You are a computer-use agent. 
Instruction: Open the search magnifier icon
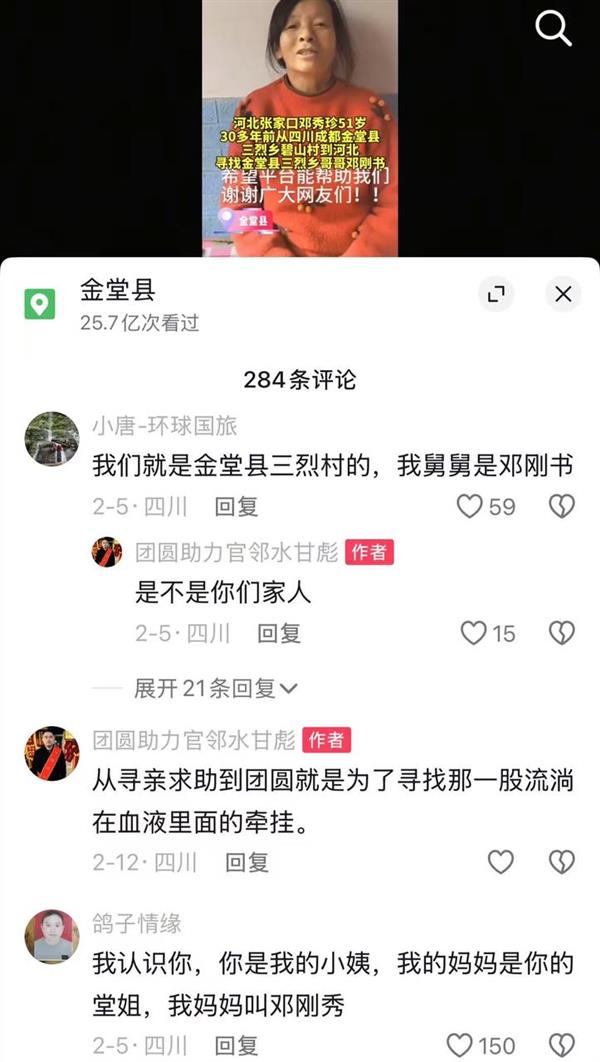[x=553, y=29]
